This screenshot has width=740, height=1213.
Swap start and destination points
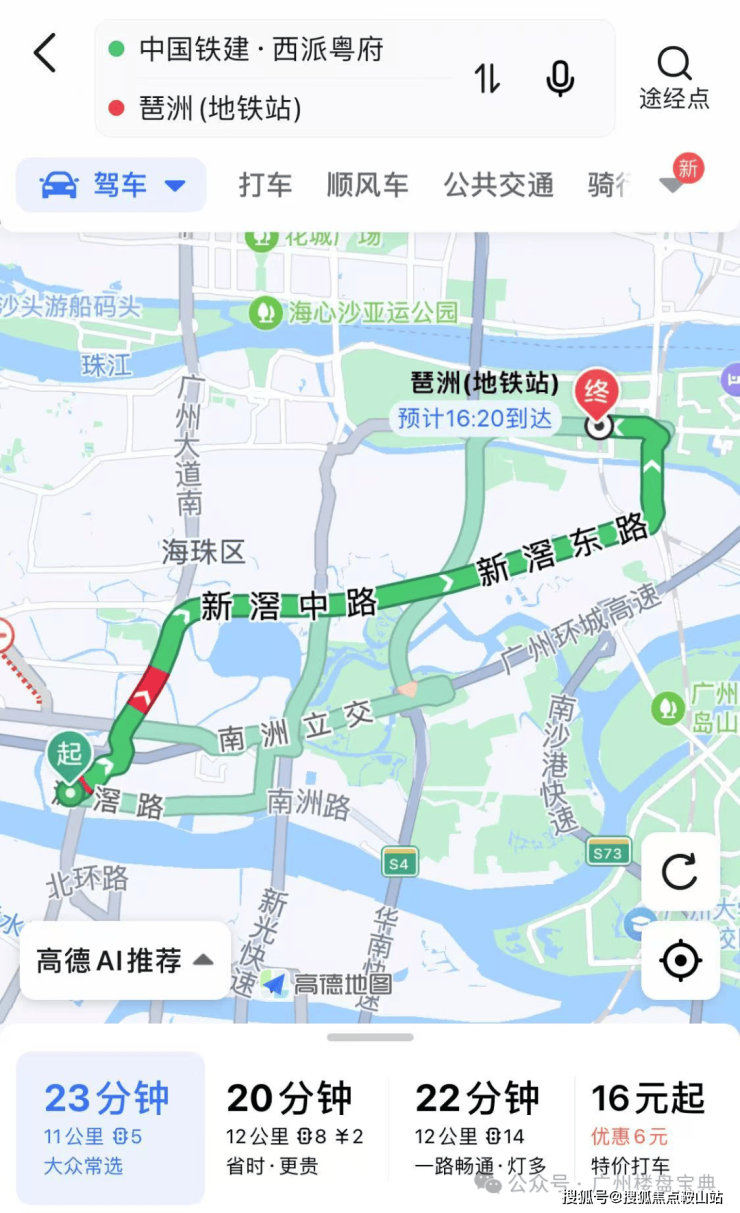pyautogui.click(x=487, y=78)
